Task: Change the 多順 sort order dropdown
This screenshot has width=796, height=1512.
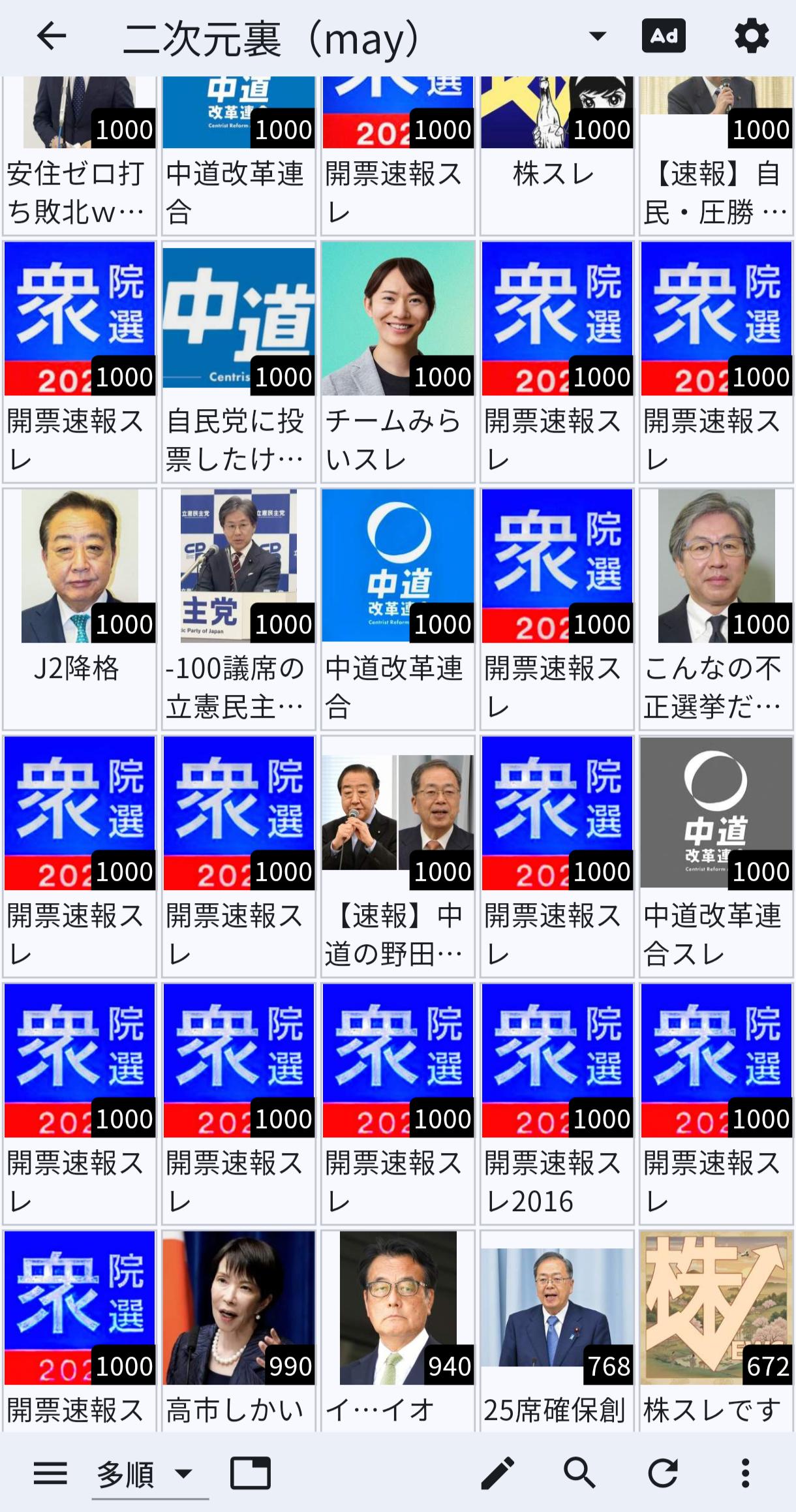Action: pyautogui.click(x=149, y=1473)
